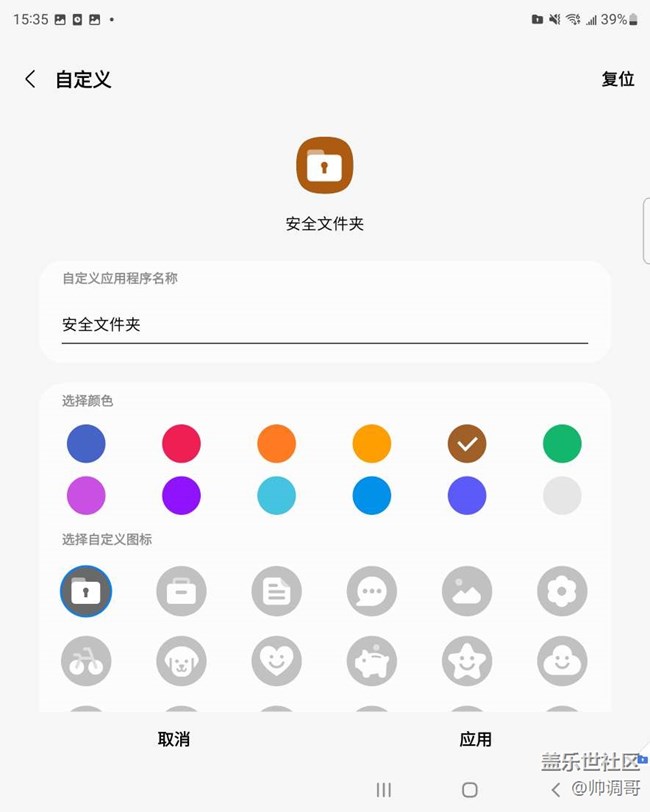Tap 取消 to cancel changes
650x812 pixels.
point(173,739)
